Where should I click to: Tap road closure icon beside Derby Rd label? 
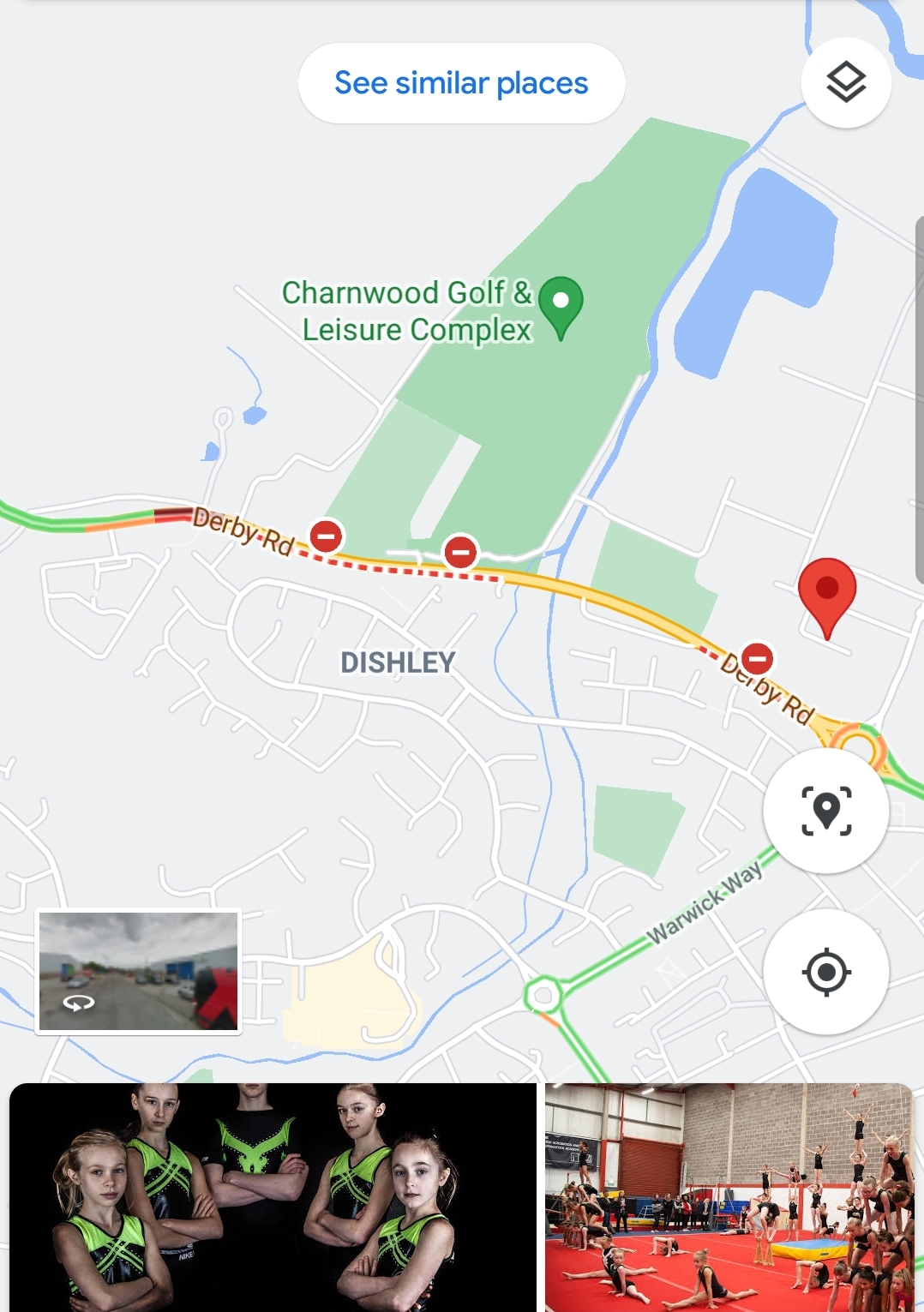pyautogui.click(x=326, y=537)
